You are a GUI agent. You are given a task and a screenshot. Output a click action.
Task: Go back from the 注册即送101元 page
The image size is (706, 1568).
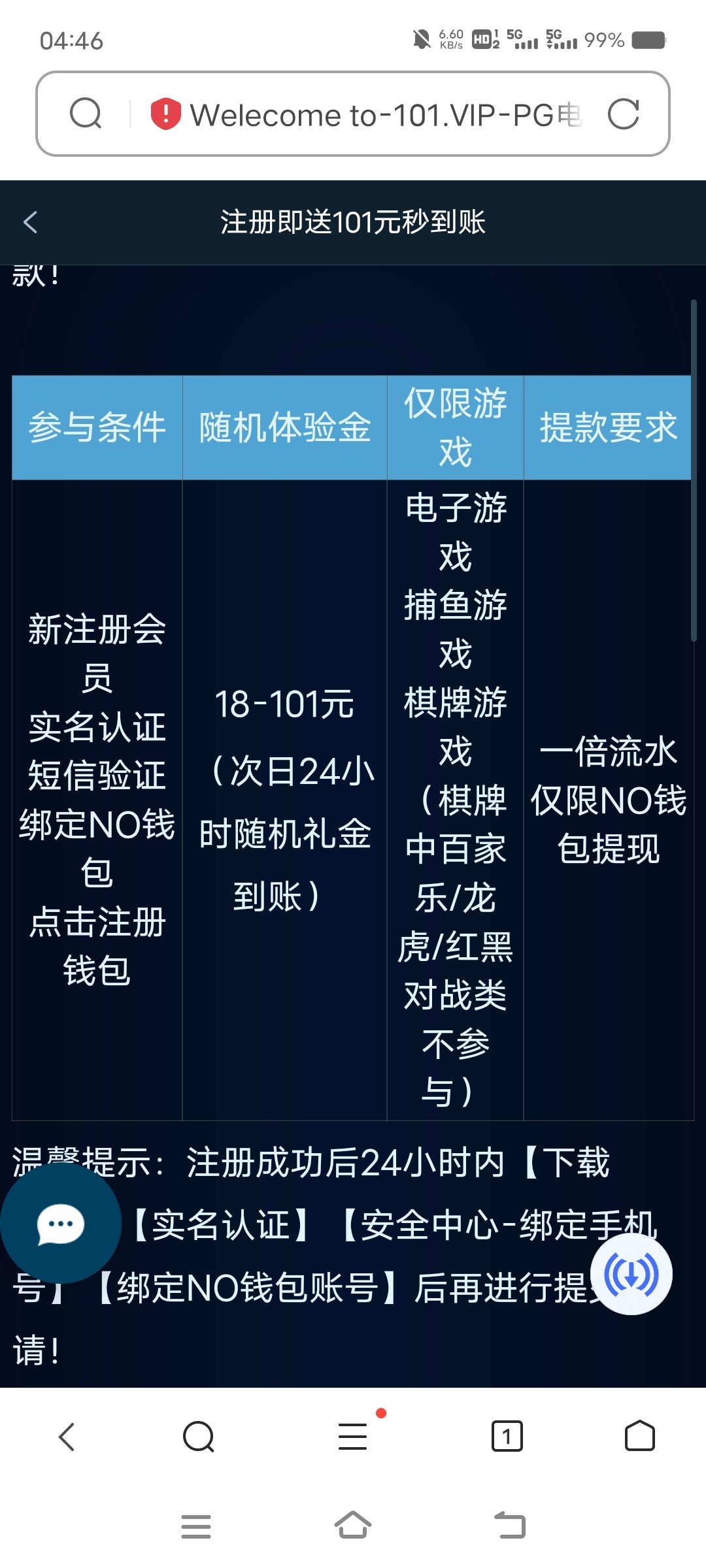coord(31,222)
